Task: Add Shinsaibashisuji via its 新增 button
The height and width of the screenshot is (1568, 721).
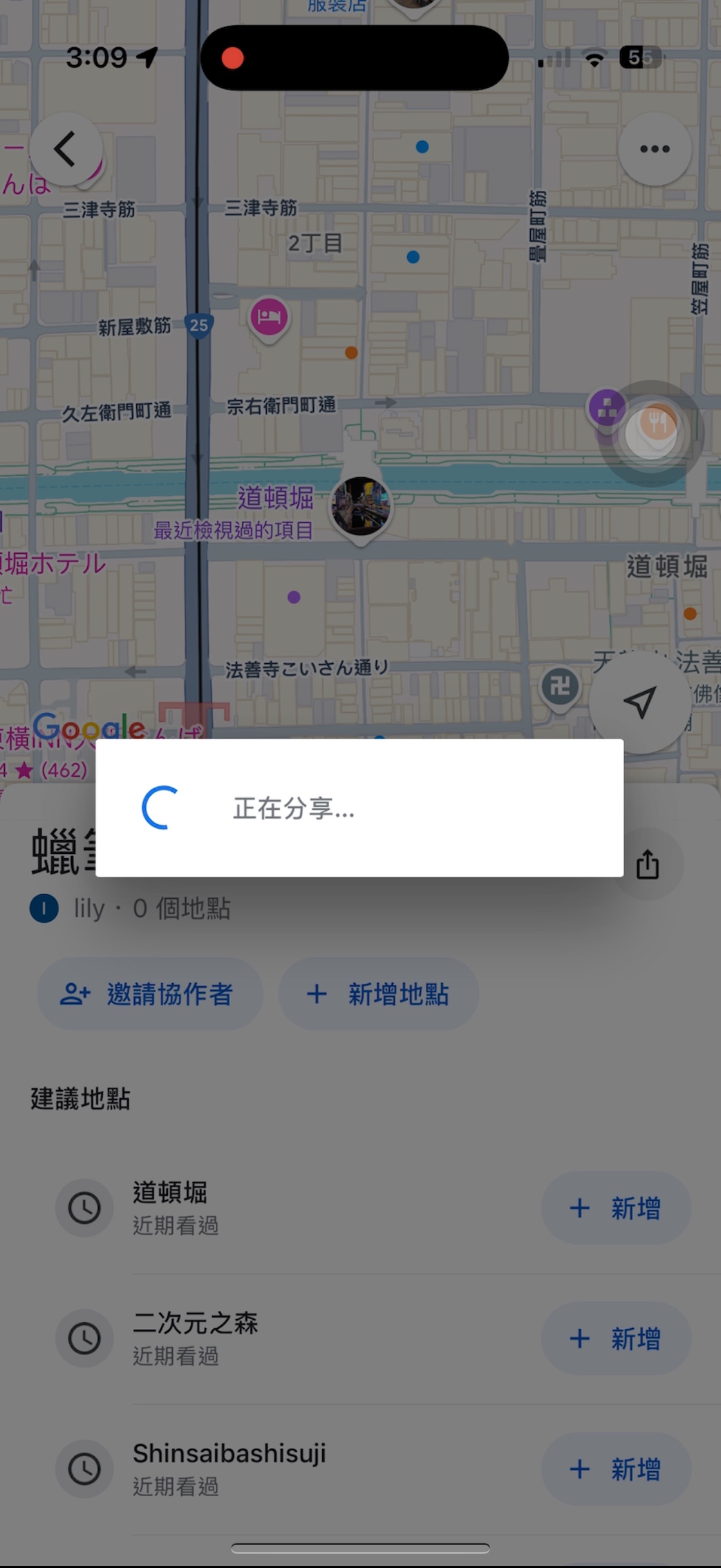Action: click(x=616, y=1468)
